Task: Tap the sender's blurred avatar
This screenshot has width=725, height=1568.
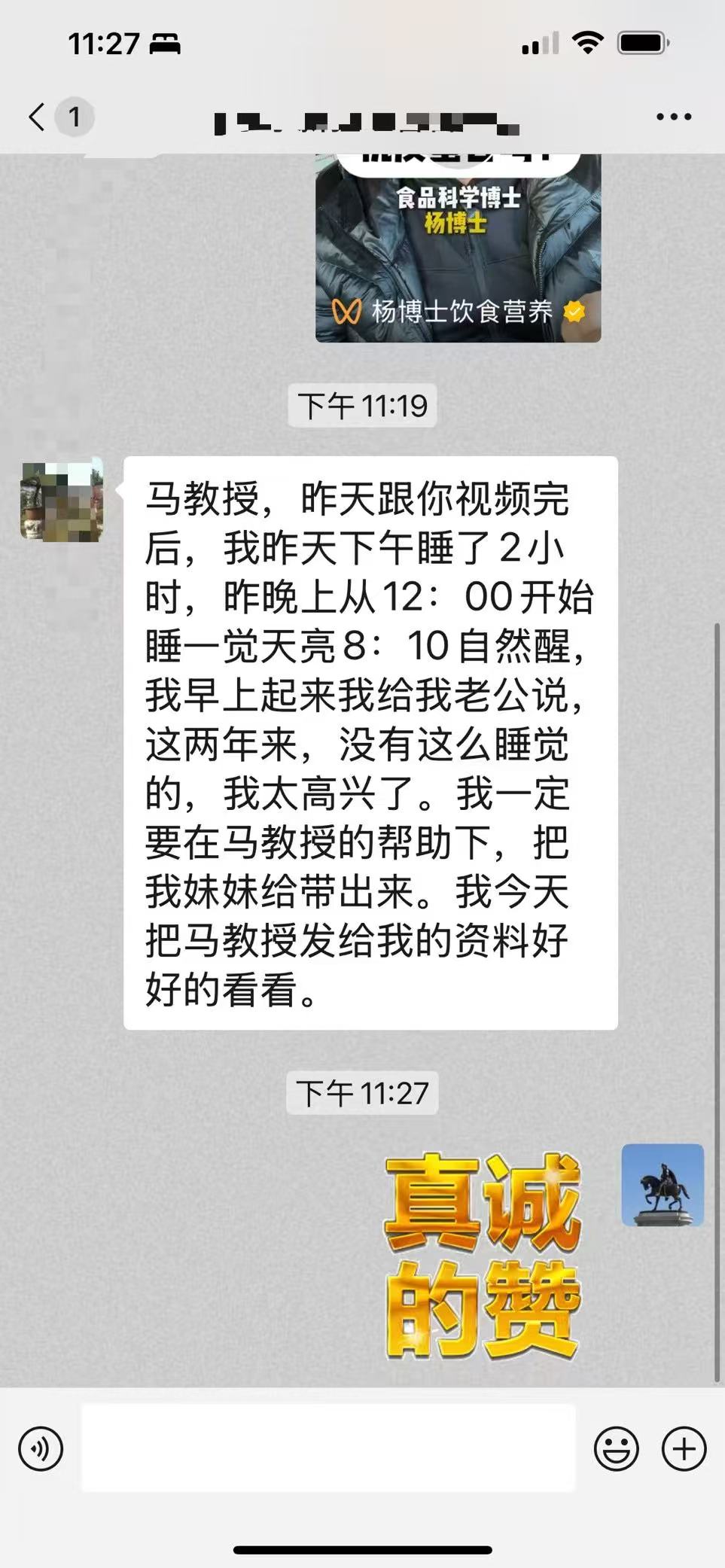Action: [x=62, y=499]
